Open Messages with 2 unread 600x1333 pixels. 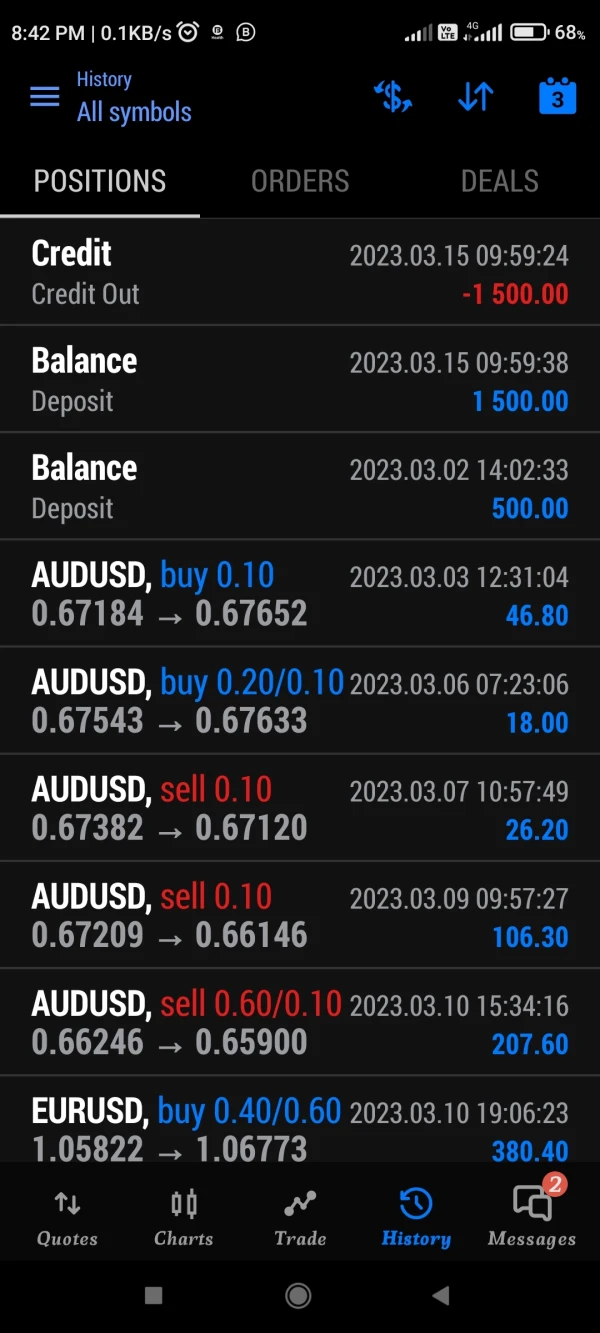tap(532, 1217)
